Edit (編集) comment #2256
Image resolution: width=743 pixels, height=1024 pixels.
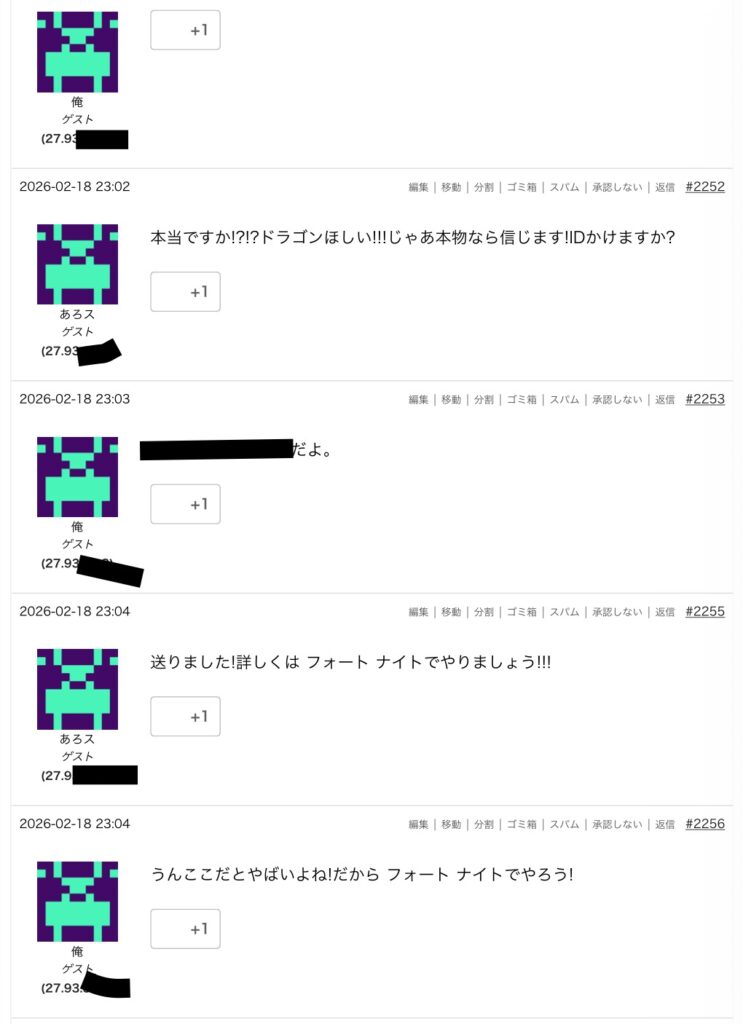click(418, 824)
